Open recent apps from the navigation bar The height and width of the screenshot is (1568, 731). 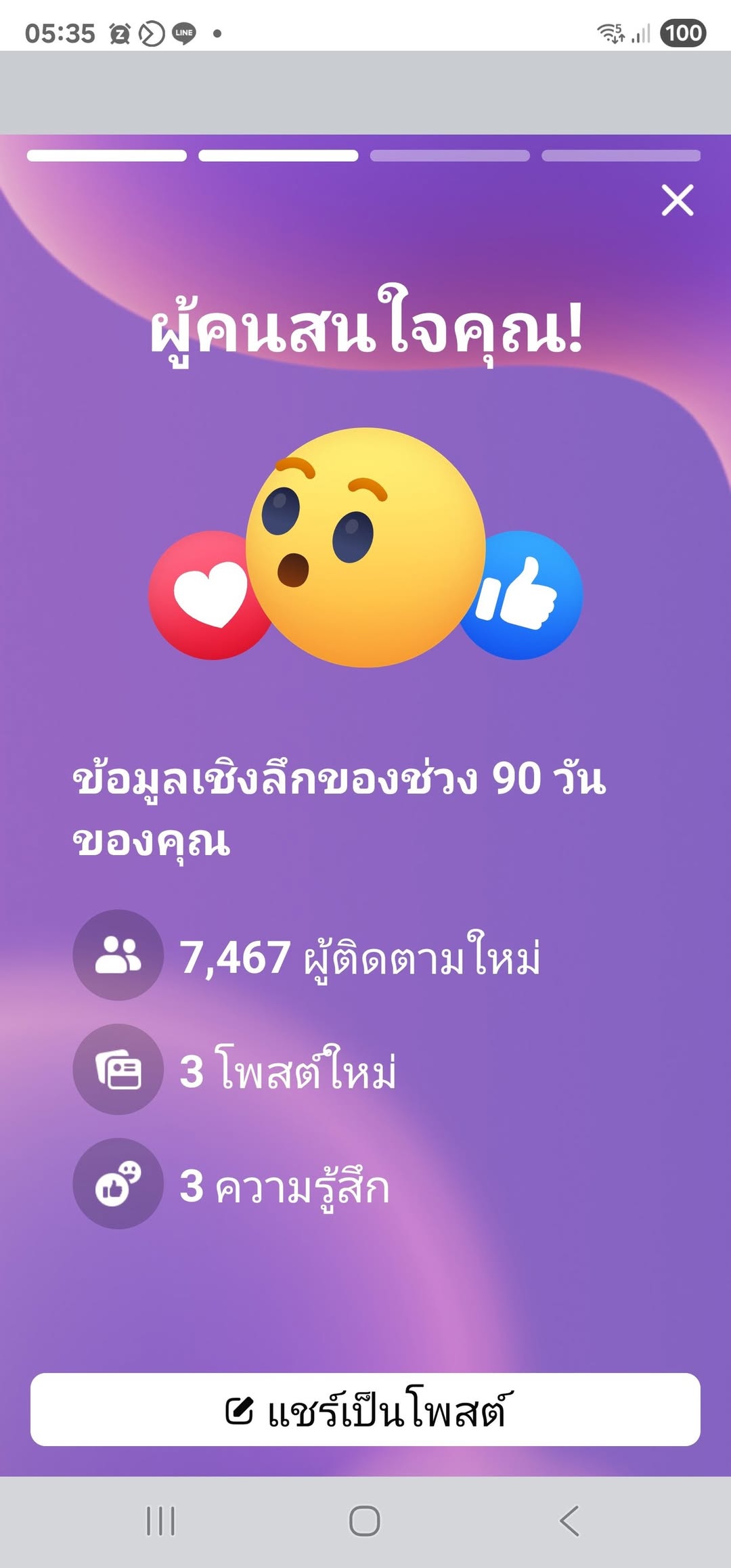point(161,1521)
